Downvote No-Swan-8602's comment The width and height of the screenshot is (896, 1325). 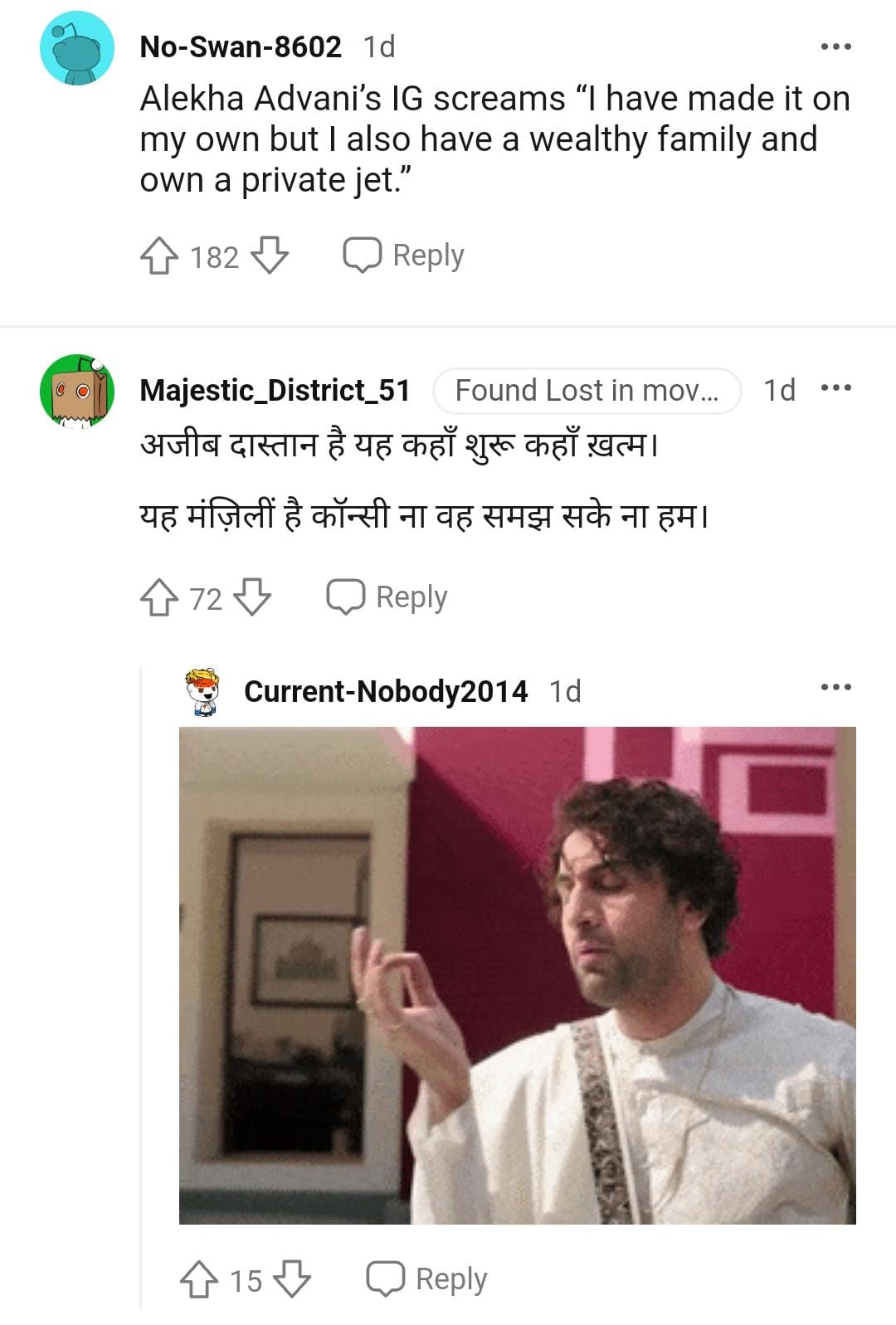270,256
